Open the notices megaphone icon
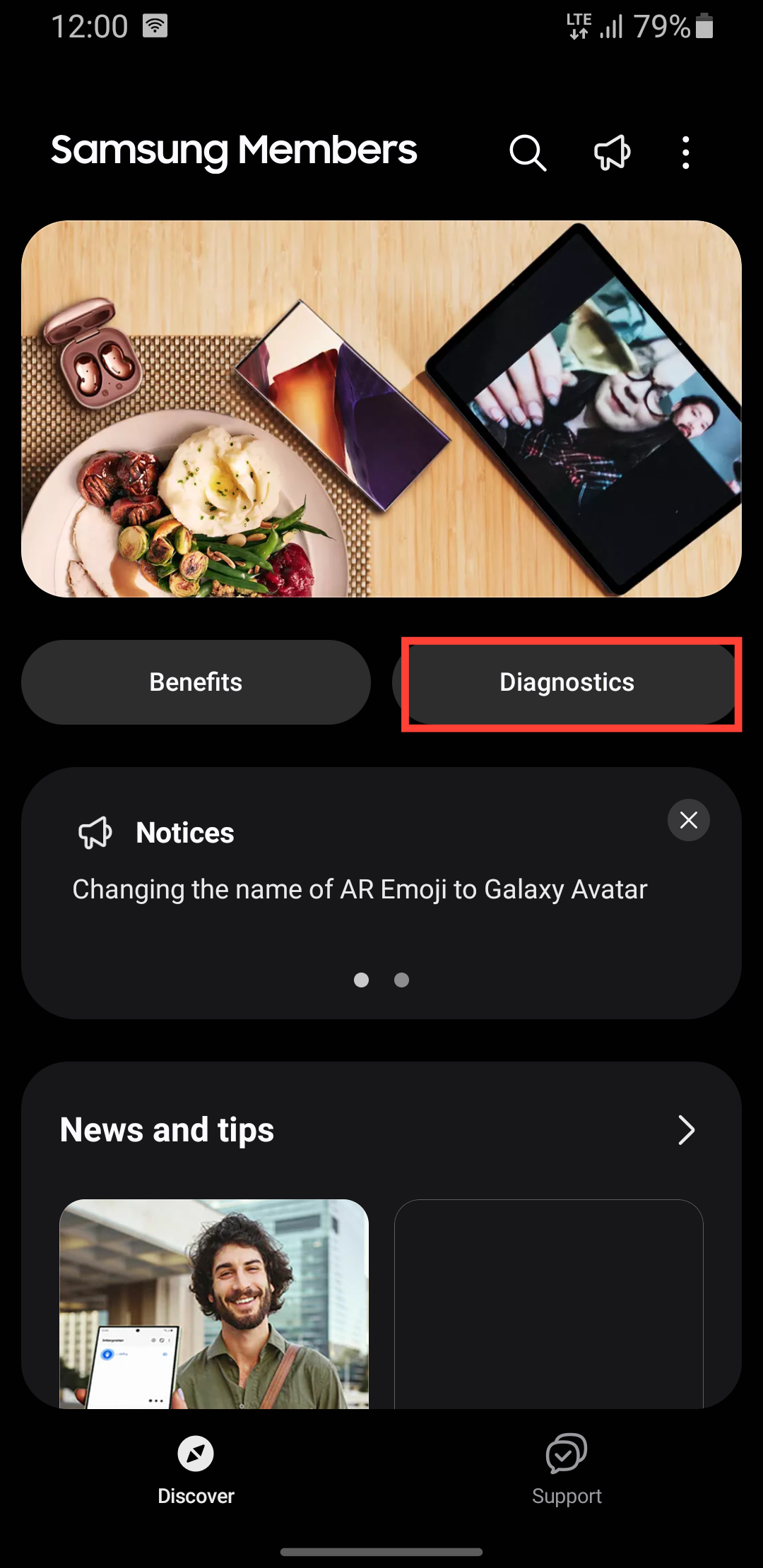763x1568 pixels. [x=612, y=153]
